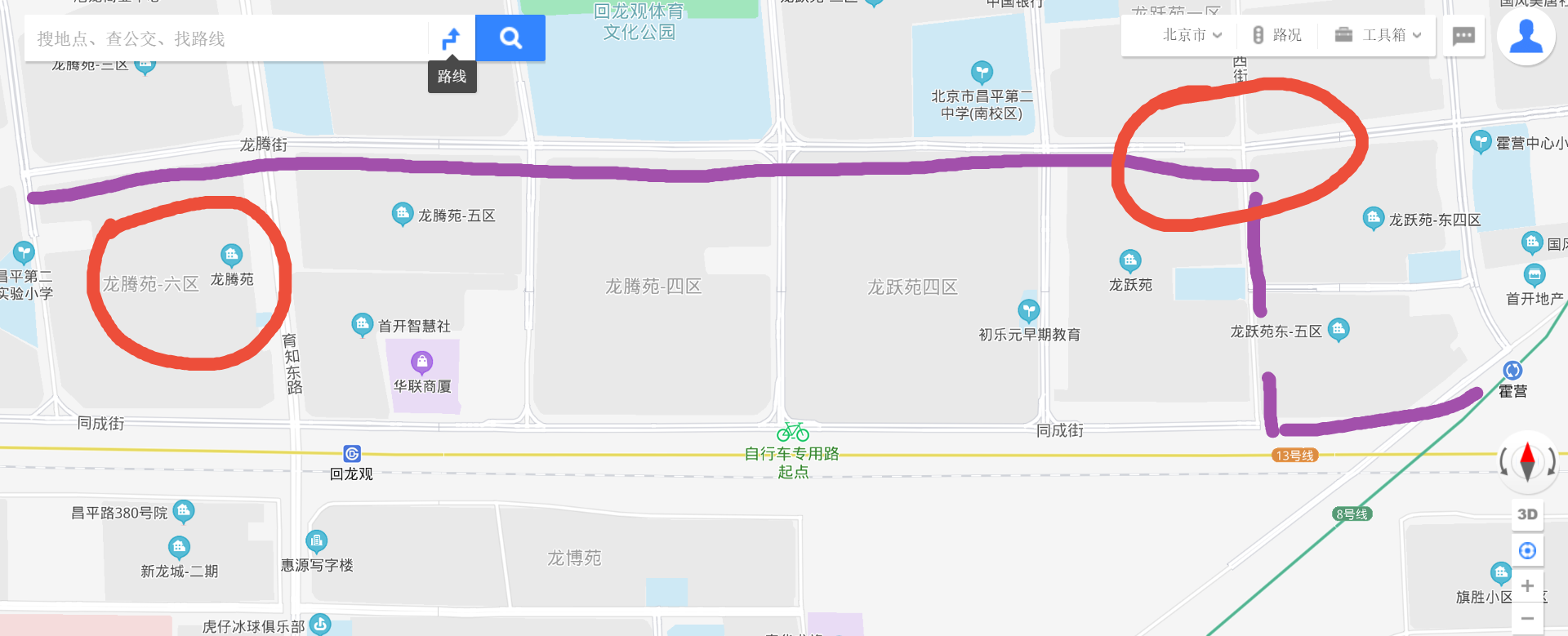
Task: Open the user profile avatar
Action: (1526, 37)
